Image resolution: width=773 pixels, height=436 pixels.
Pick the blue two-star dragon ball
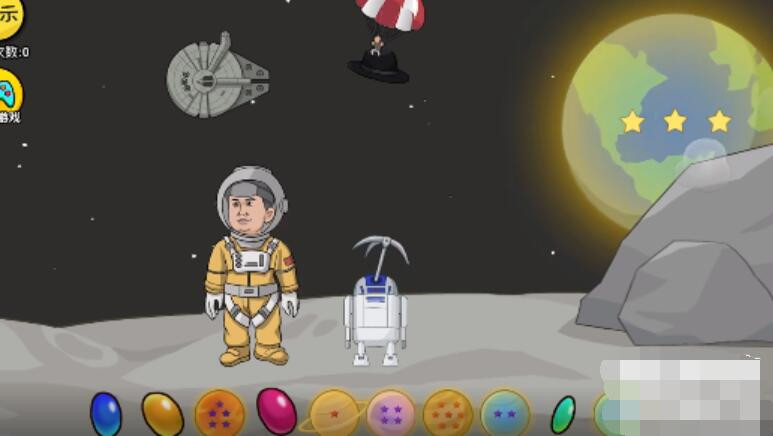pyautogui.click(x=504, y=414)
